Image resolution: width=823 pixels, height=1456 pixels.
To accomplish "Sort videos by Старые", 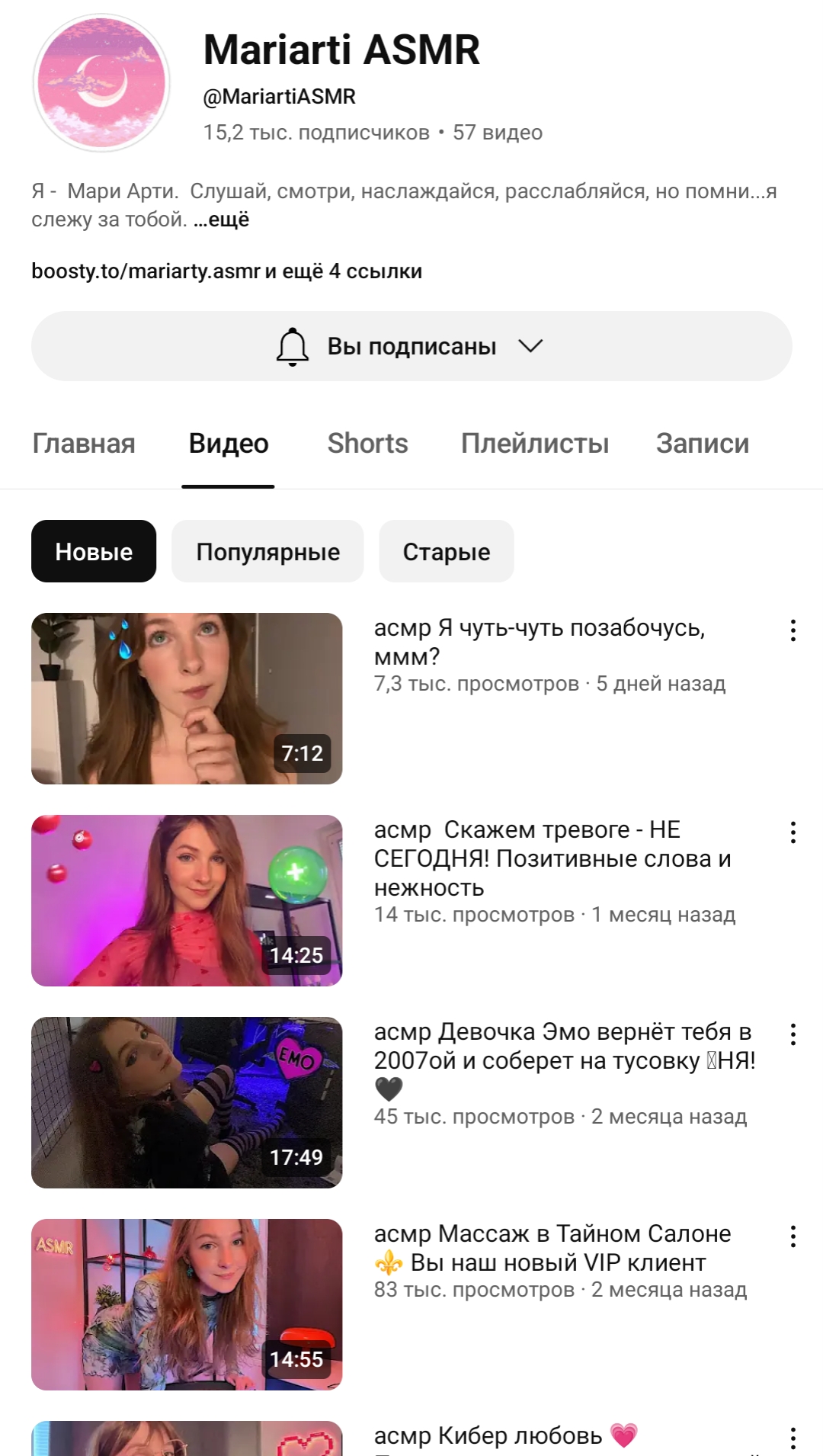I will click(446, 552).
